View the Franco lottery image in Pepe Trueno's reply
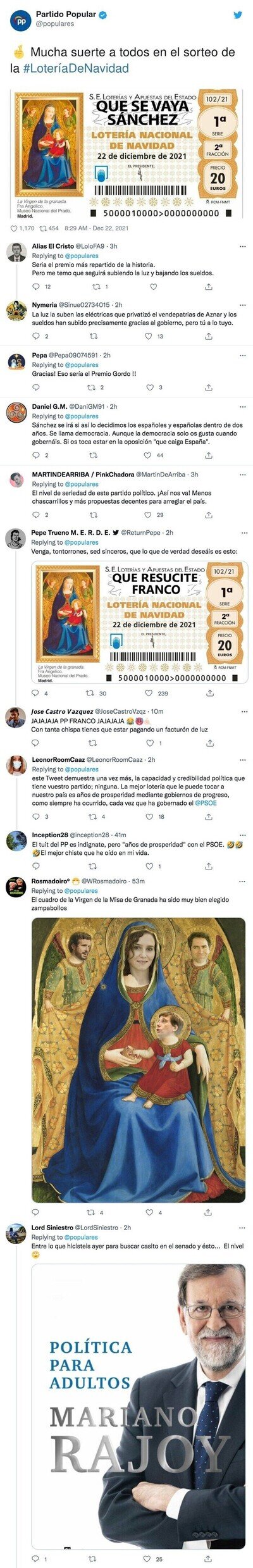 point(139,623)
